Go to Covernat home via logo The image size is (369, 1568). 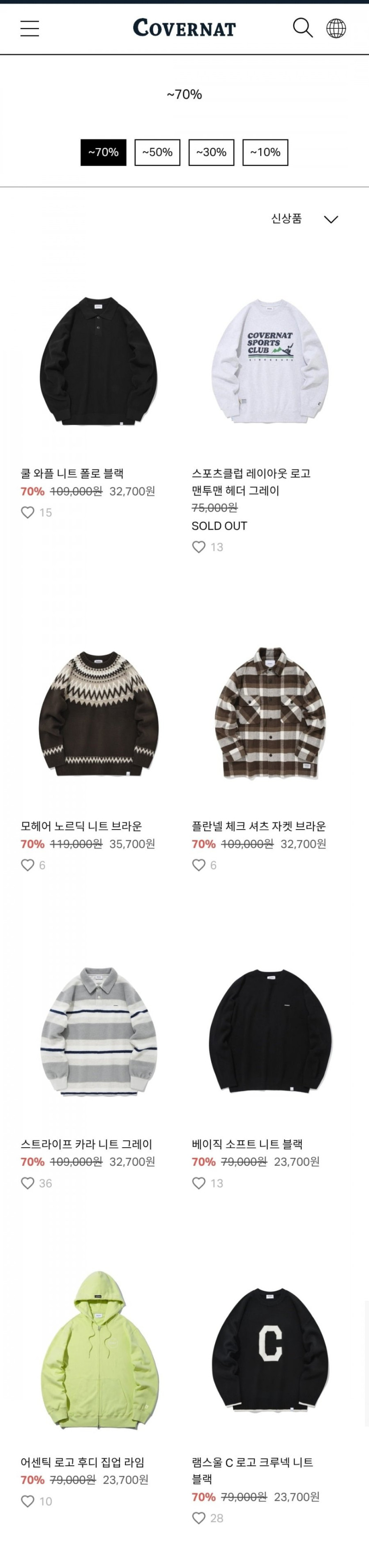tap(184, 28)
